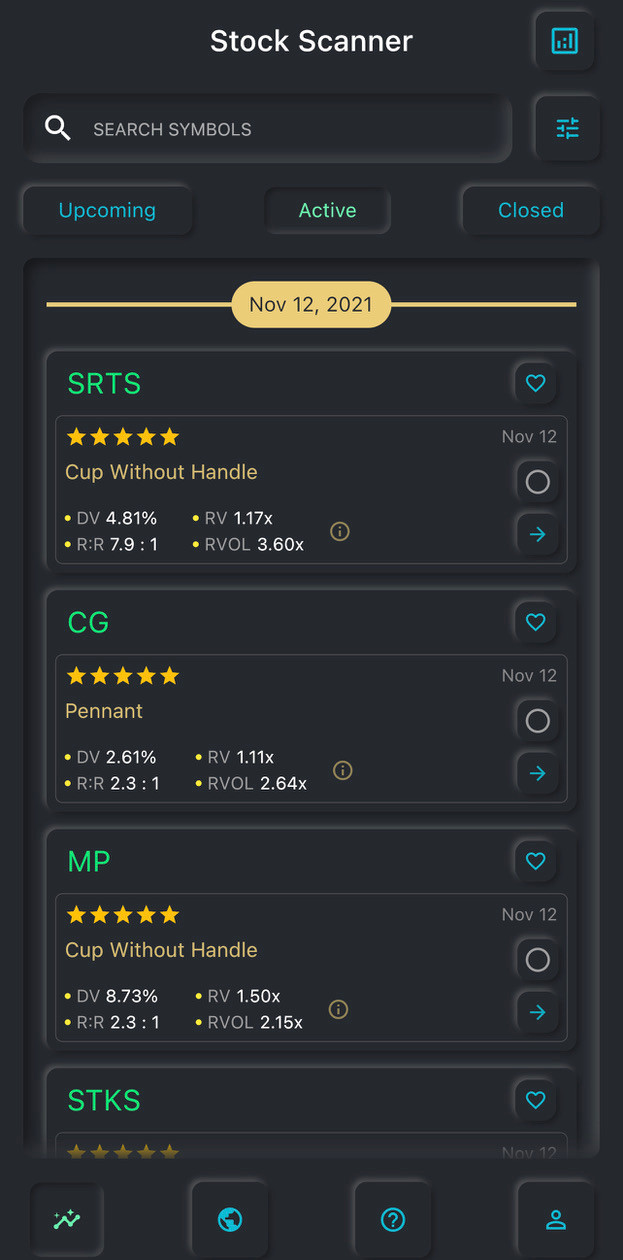
Task: Show info for CG metrics
Action: coord(342,771)
